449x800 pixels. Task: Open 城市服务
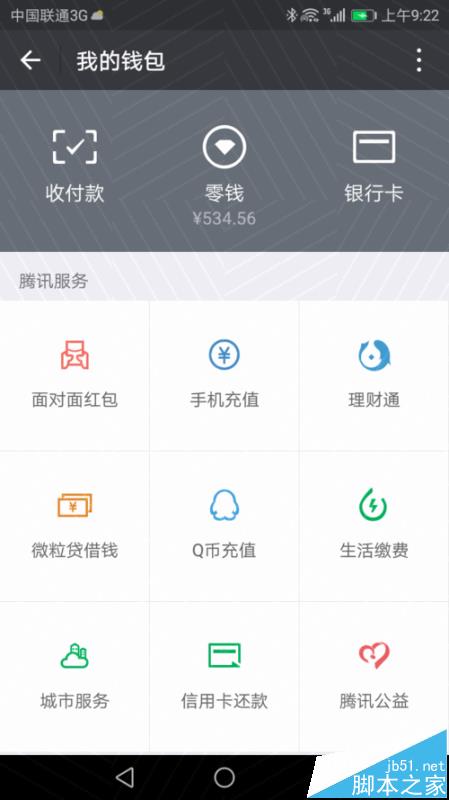coord(75,677)
